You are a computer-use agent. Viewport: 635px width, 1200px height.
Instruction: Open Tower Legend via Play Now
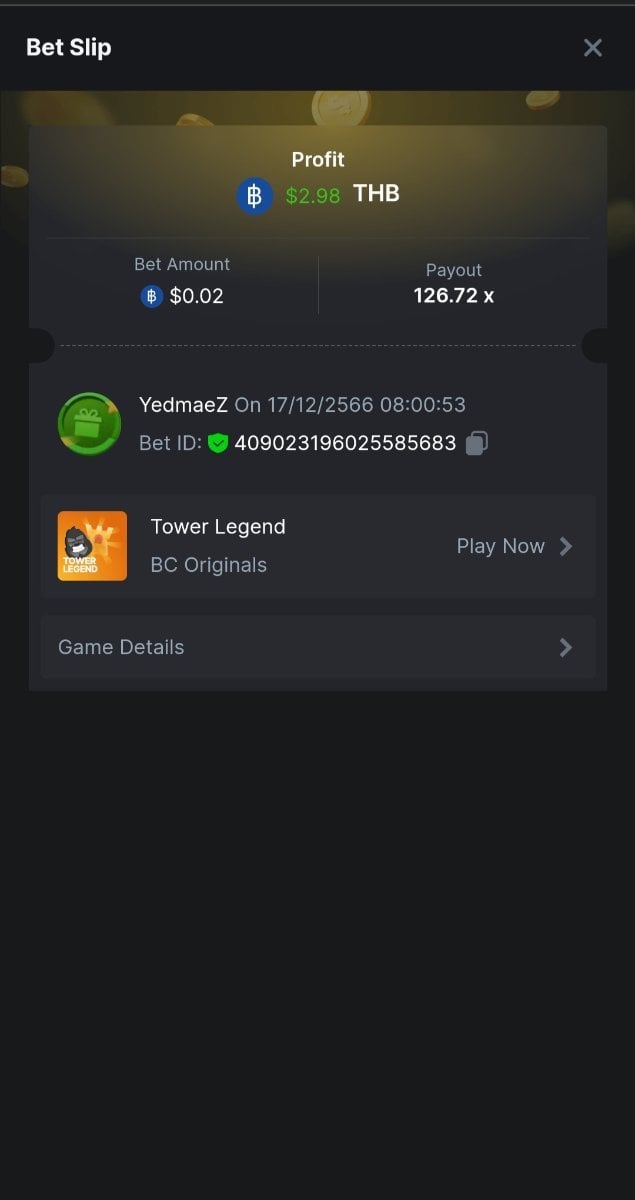tap(513, 546)
